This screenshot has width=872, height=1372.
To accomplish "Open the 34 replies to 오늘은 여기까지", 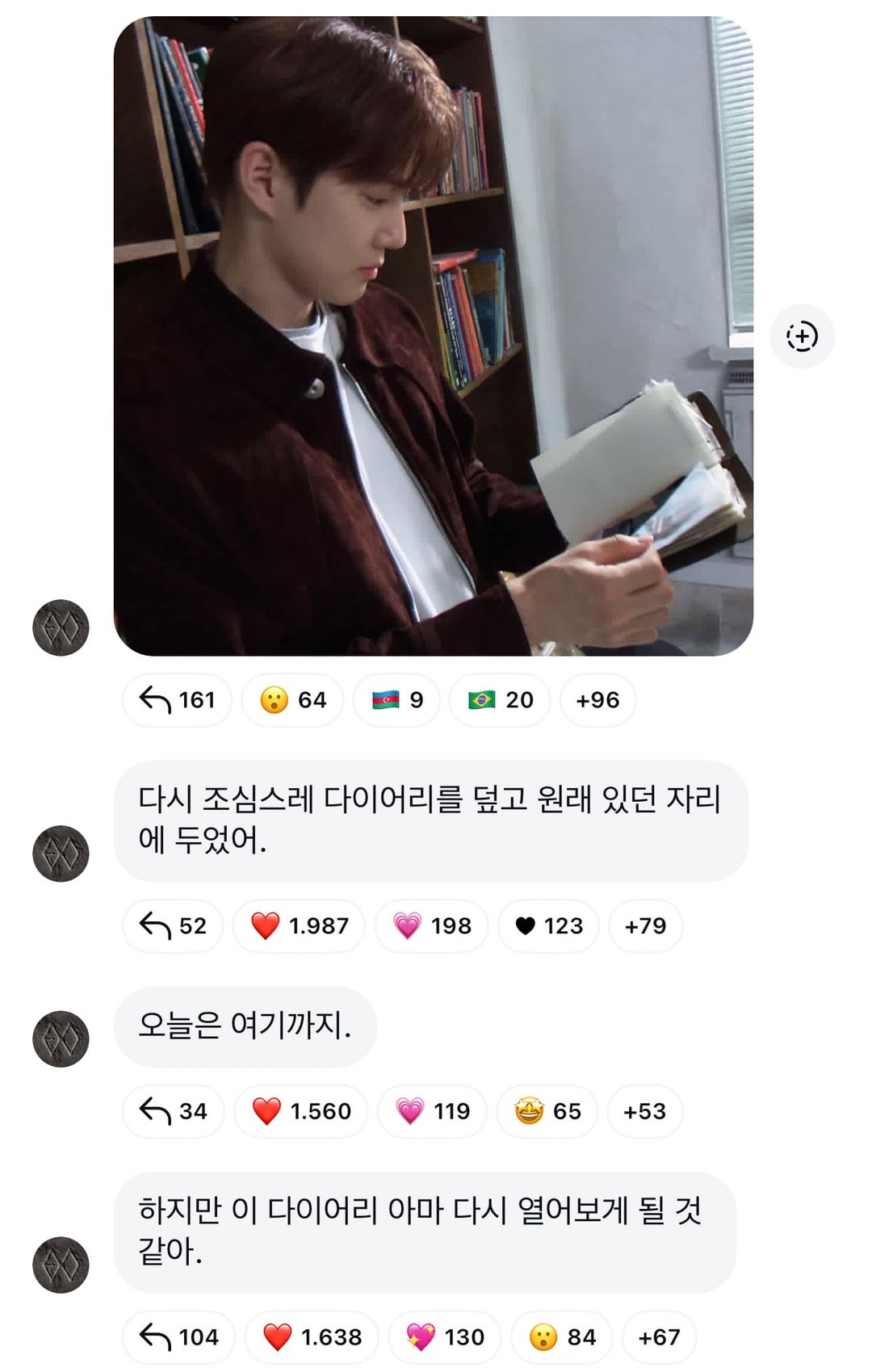I will click(173, 1111).
